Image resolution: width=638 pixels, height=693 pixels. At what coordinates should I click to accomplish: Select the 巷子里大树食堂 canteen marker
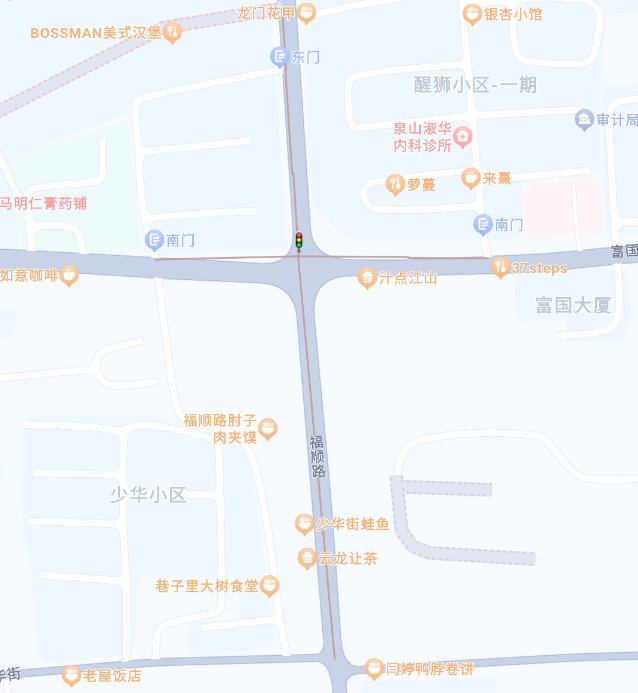pyautogui.click(x=269, y=585)
